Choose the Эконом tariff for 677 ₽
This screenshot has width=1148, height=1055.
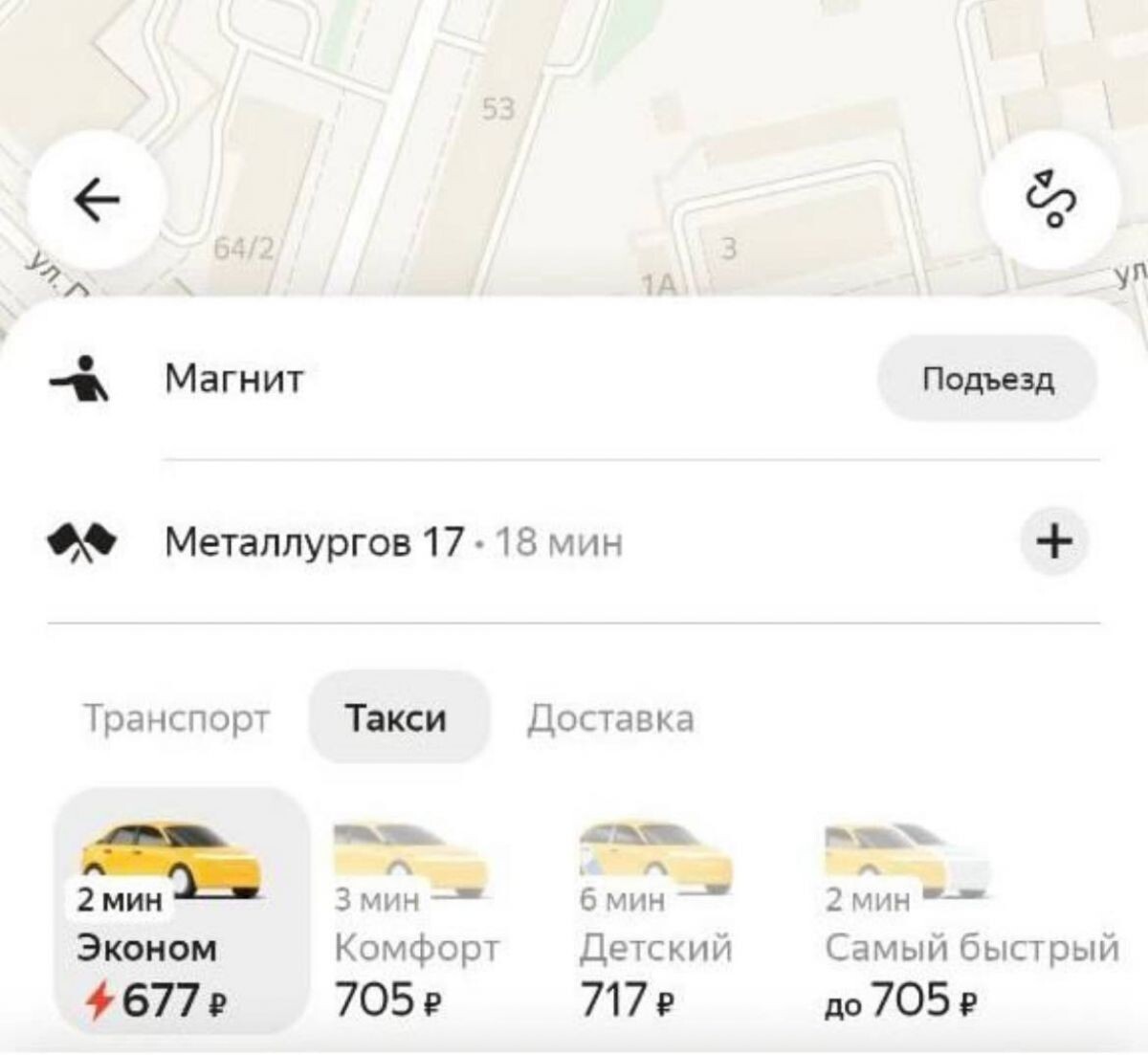182,912
